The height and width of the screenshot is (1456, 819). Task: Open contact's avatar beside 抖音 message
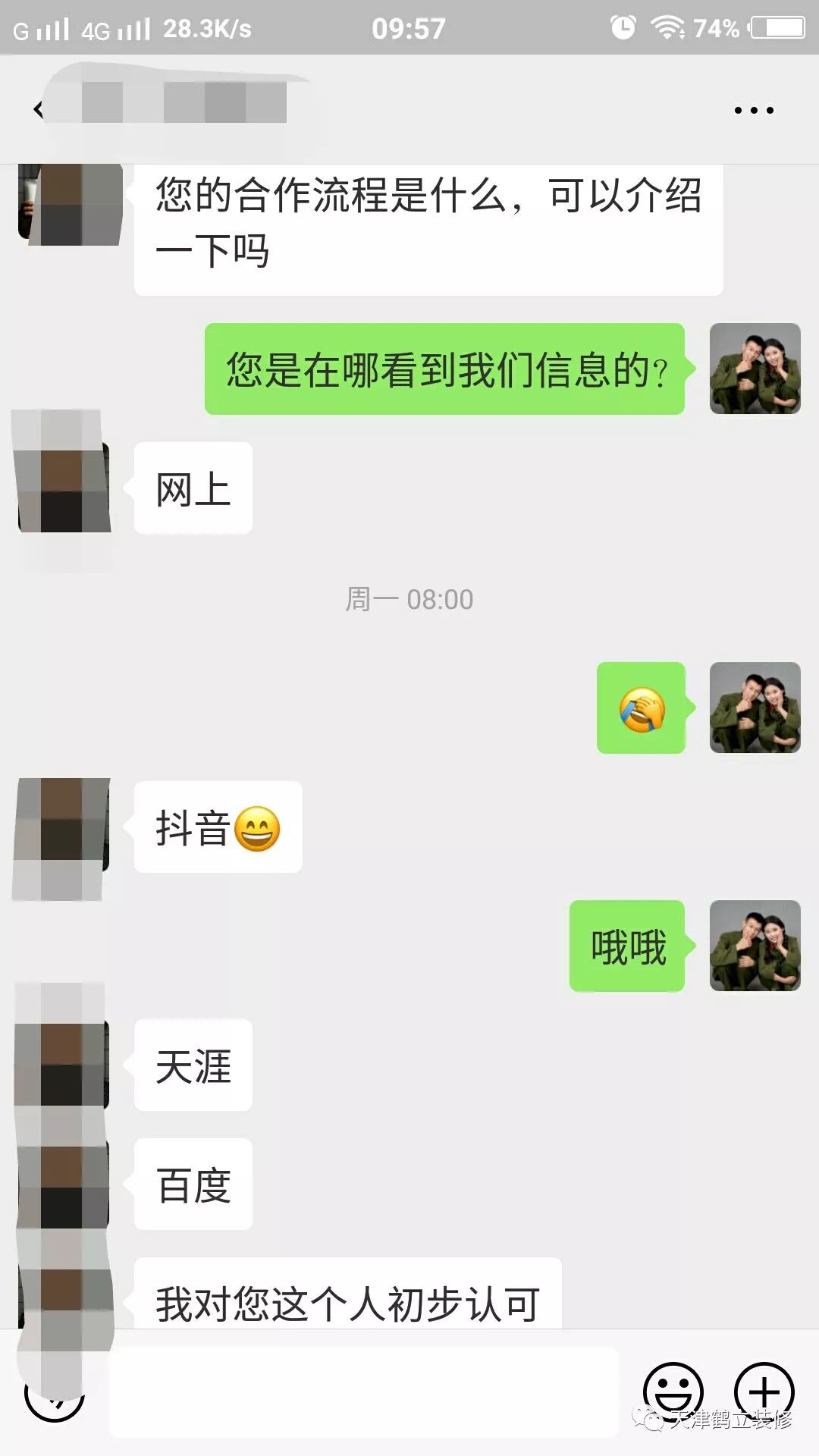coord(64,827)
